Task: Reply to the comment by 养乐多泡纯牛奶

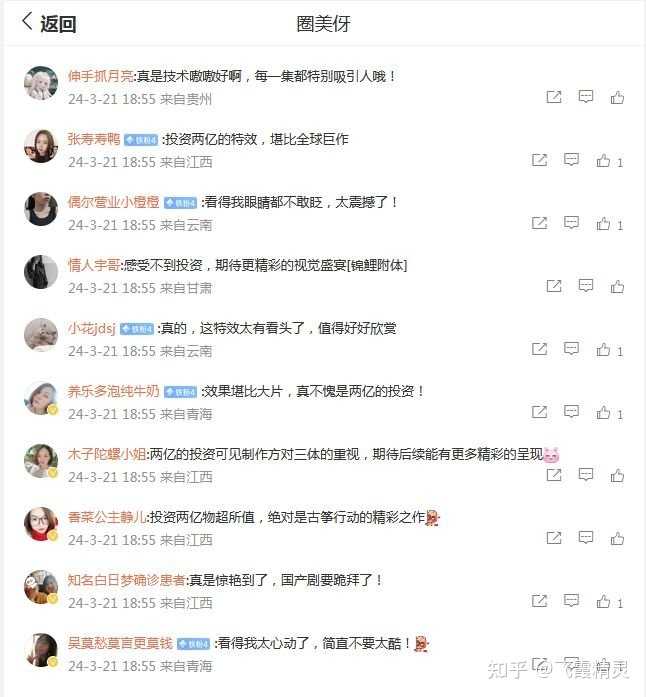Action: (x=571, y=412)
